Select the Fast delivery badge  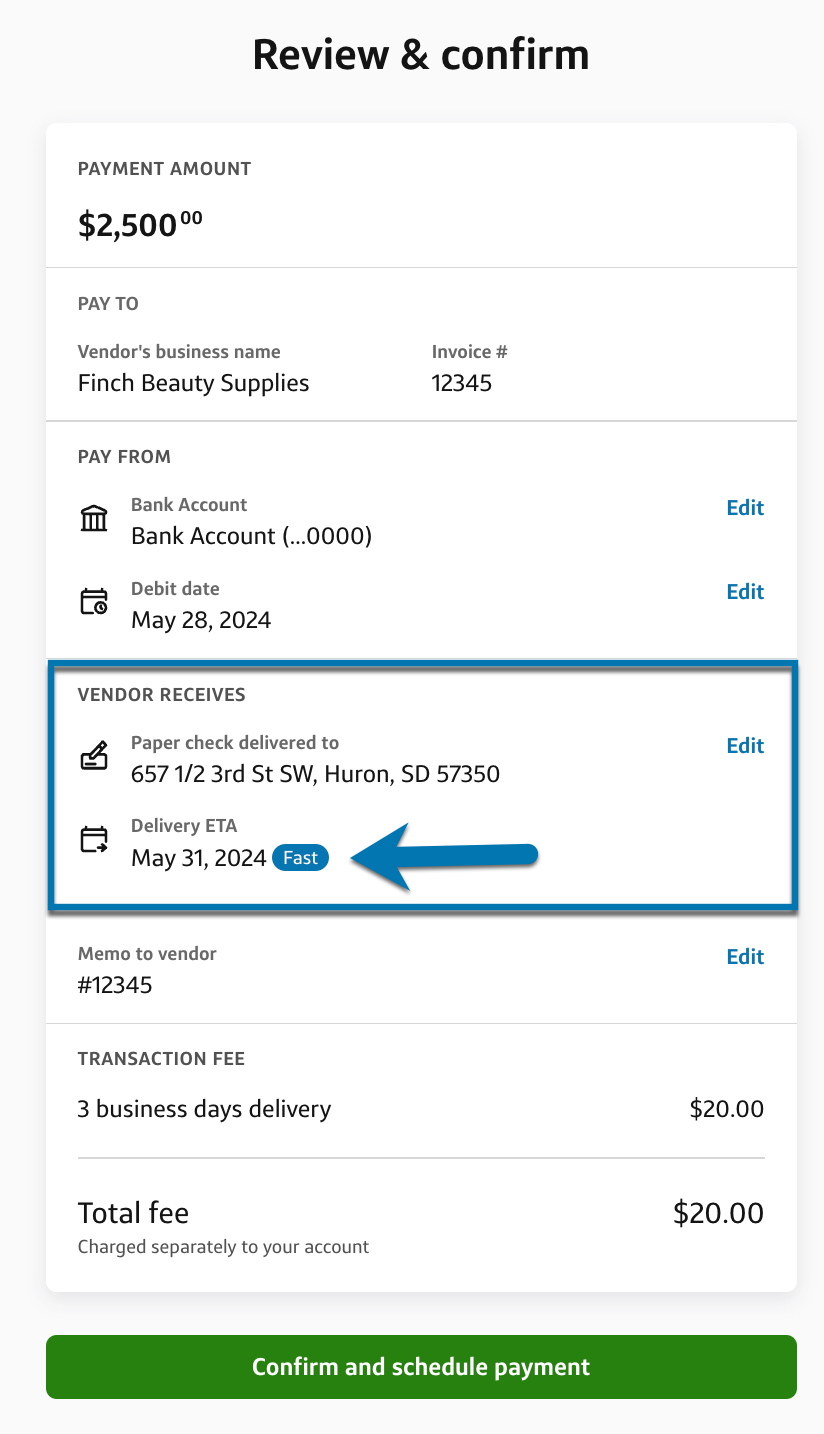point(300,857)
